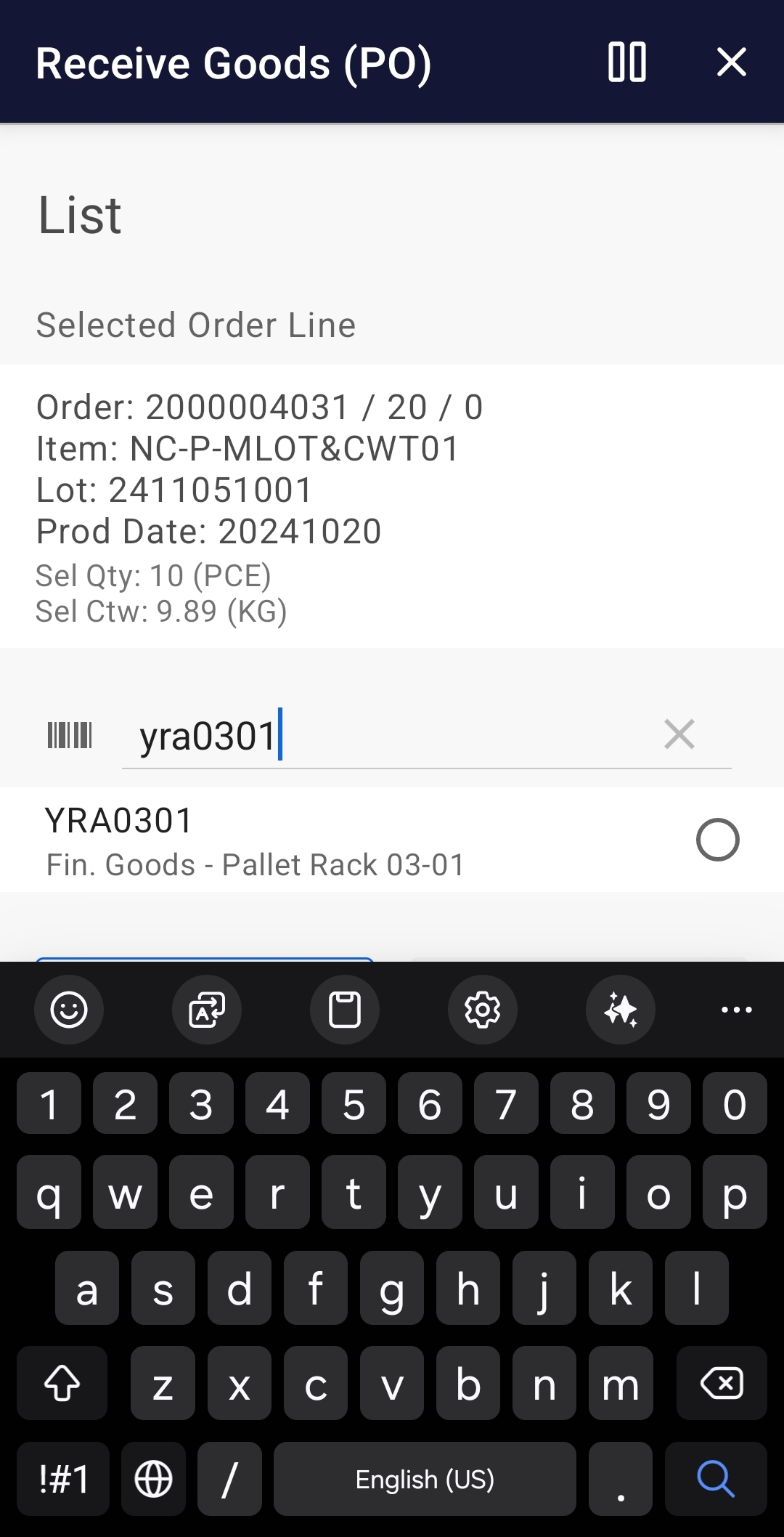
Task: Select the YRA0301 location radio button
Action: tap(718, 840)
